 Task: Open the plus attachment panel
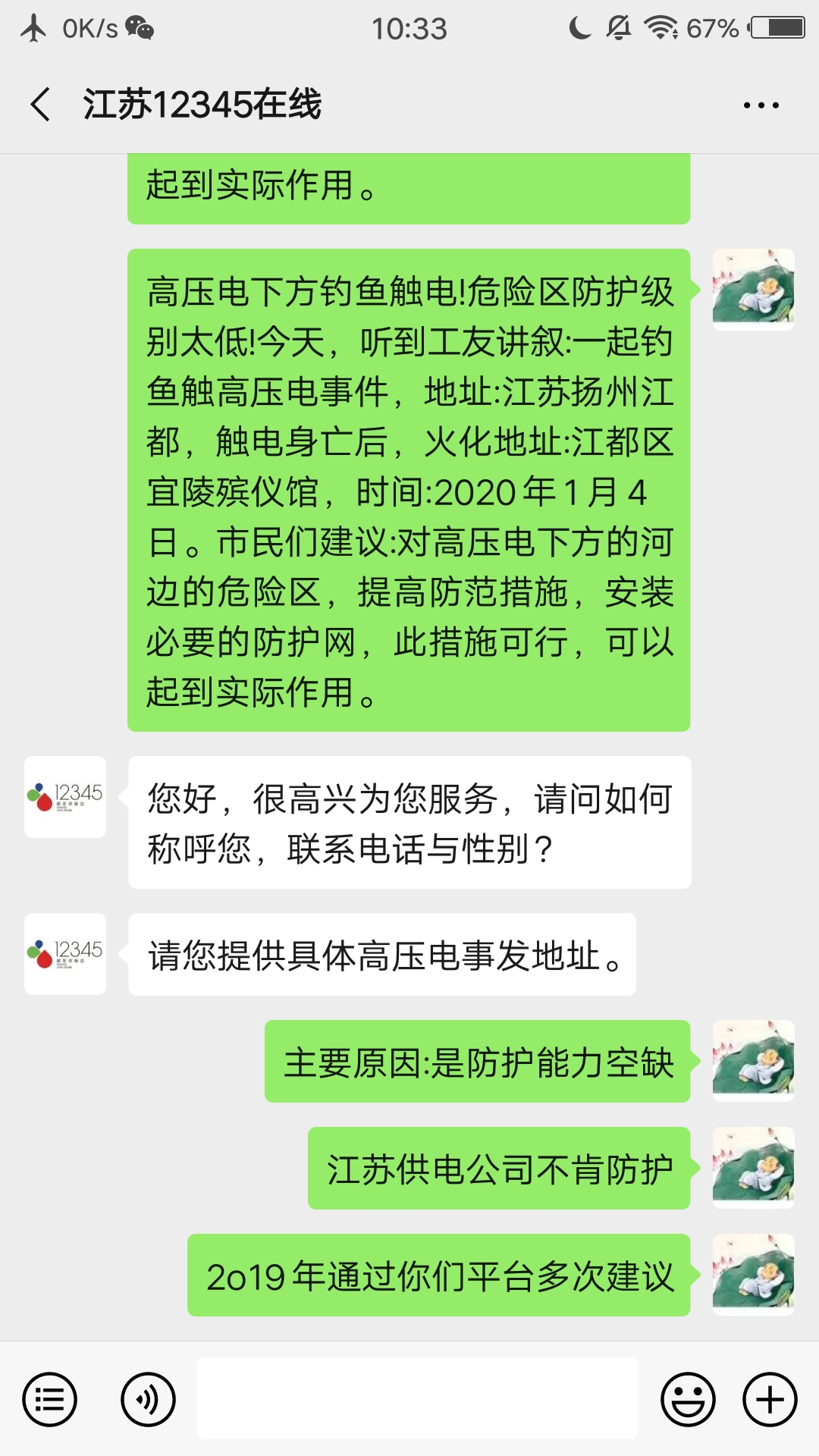coord(770,1399)
